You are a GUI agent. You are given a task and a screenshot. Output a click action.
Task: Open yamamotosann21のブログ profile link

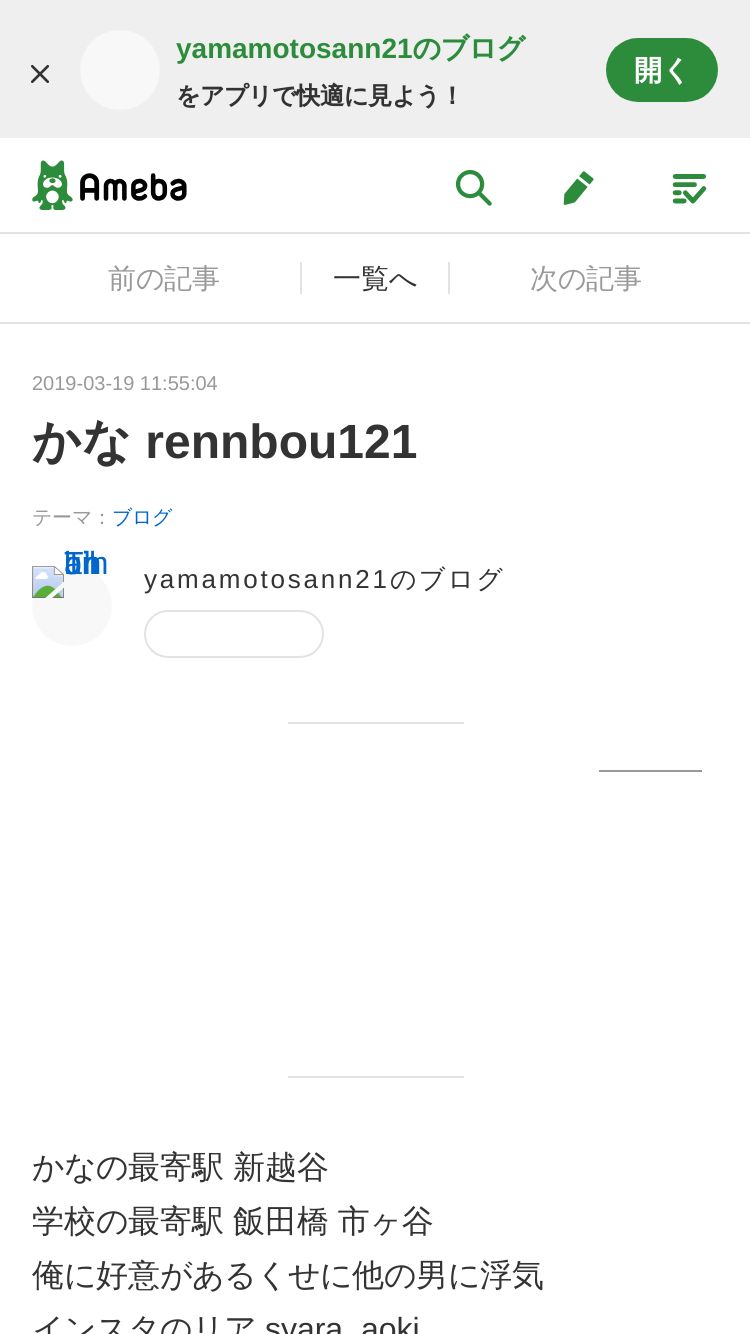point(324,579)
